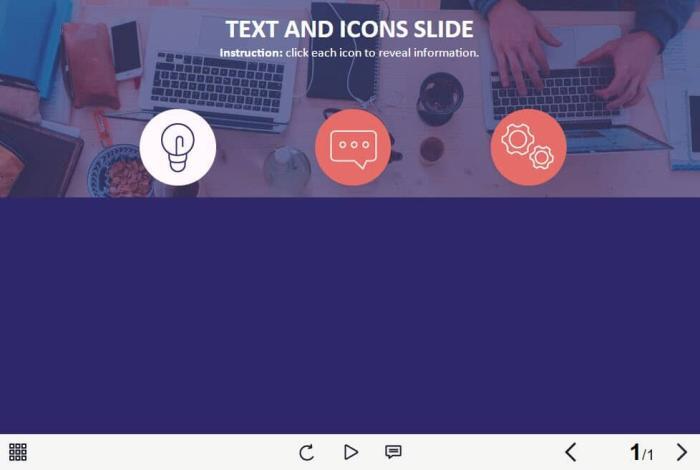Tap the gears icon to reveal information
The height and width of the screenshot is (470, 700).
click(528, 147)
